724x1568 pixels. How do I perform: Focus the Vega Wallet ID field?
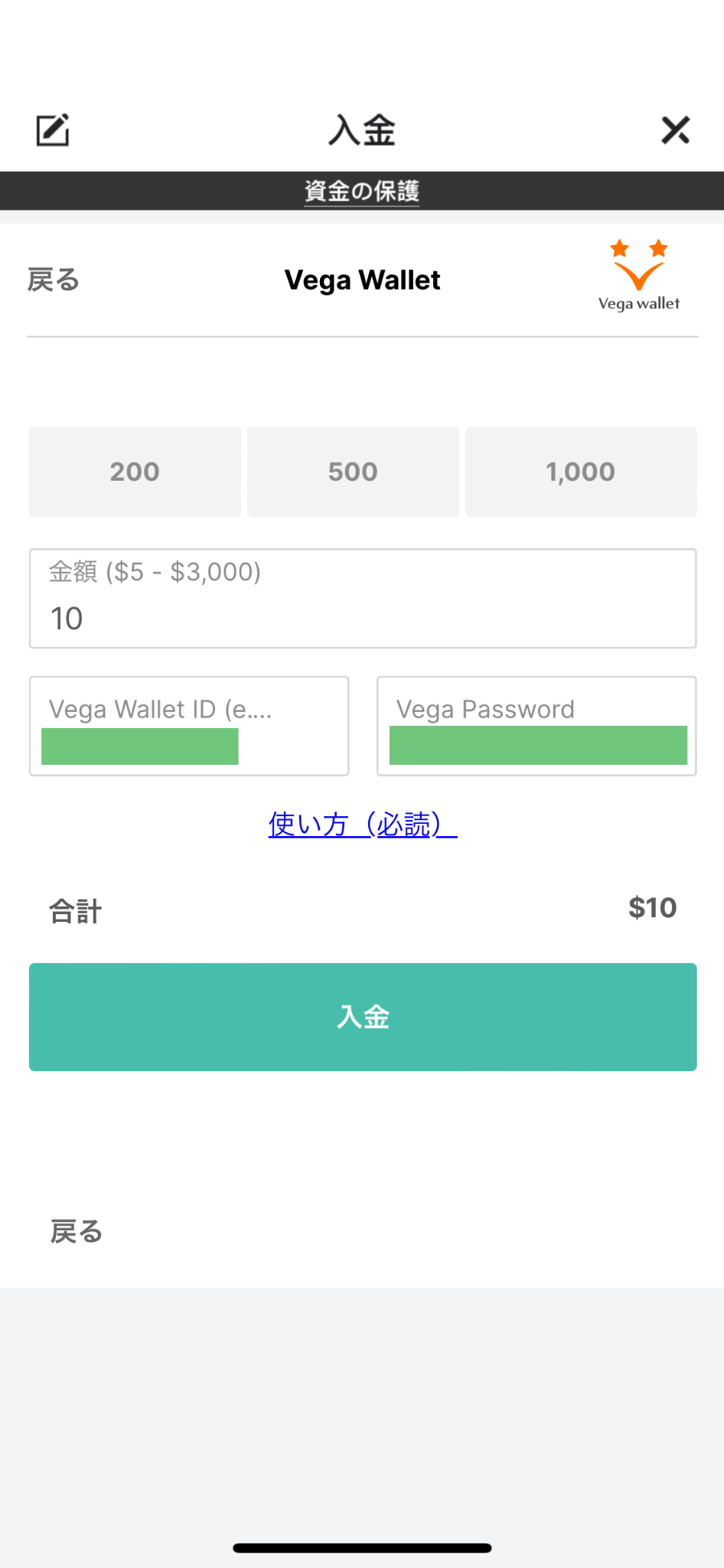[189, 726]
